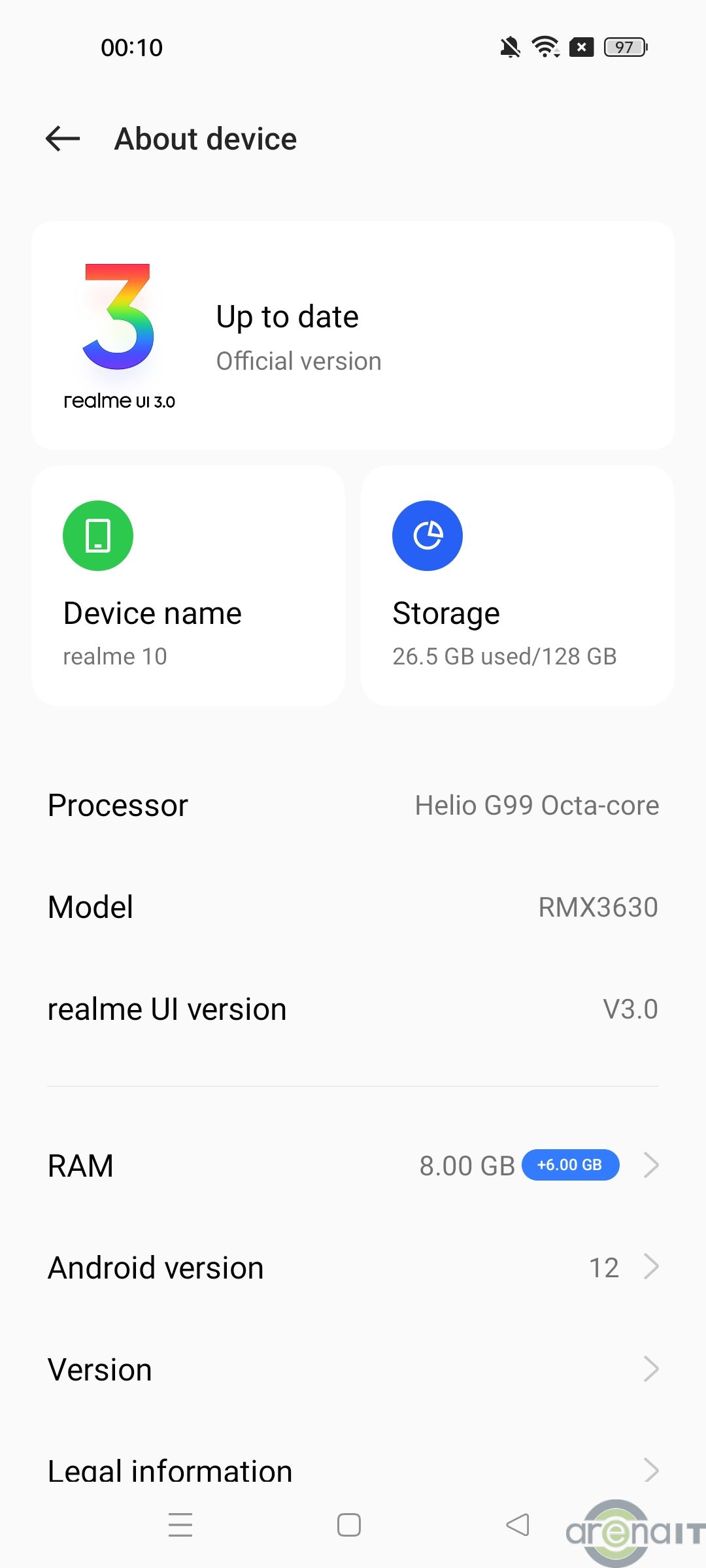Open the Version row
Viewport: 706px width, 1568px height.
353,1369
